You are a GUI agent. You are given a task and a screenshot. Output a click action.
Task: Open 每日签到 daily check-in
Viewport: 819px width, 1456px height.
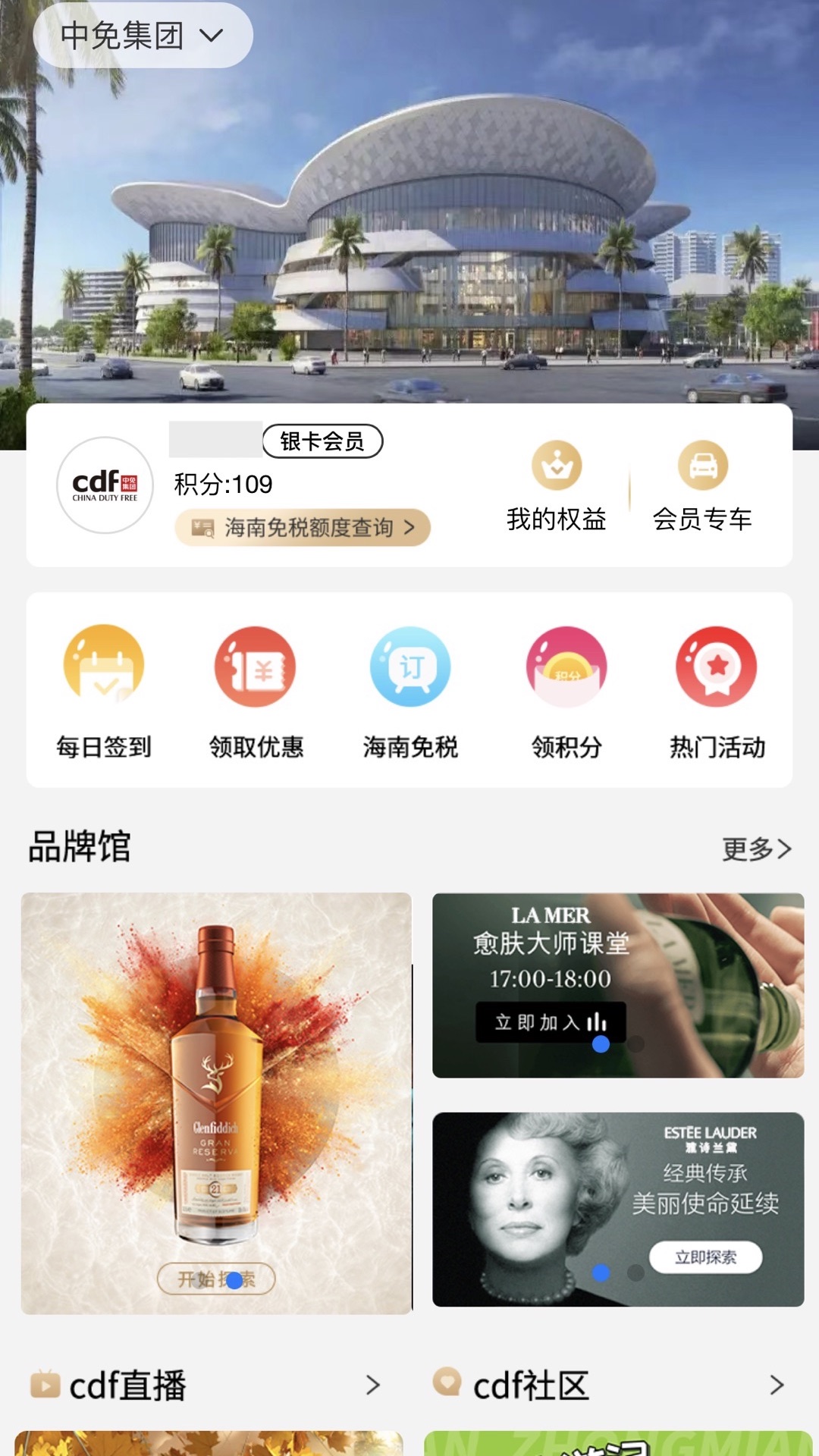point(104,692)
